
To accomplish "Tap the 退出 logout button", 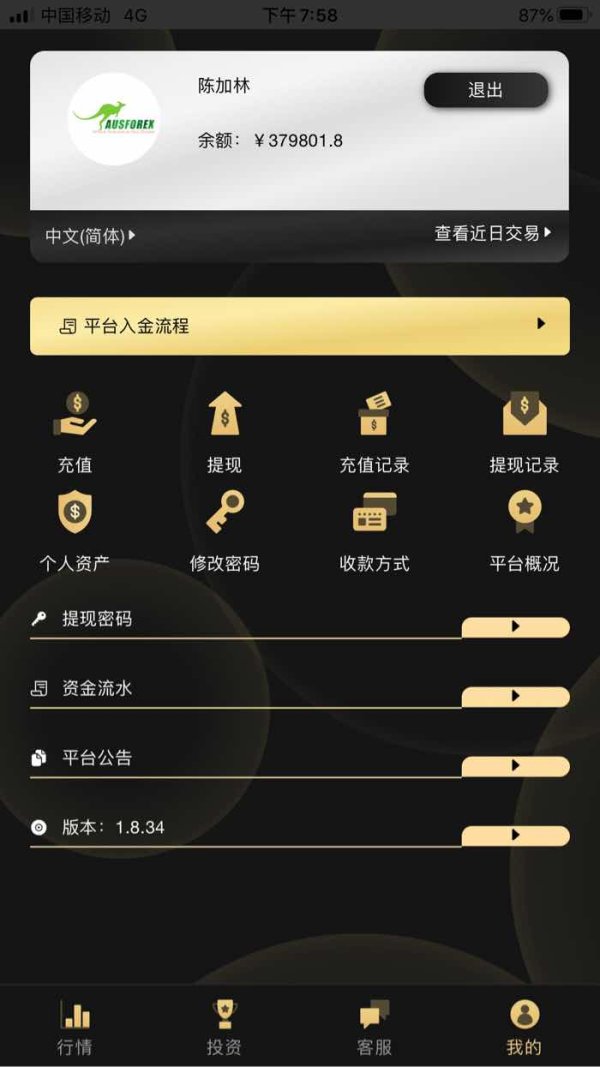I will (x=486, y=90).
